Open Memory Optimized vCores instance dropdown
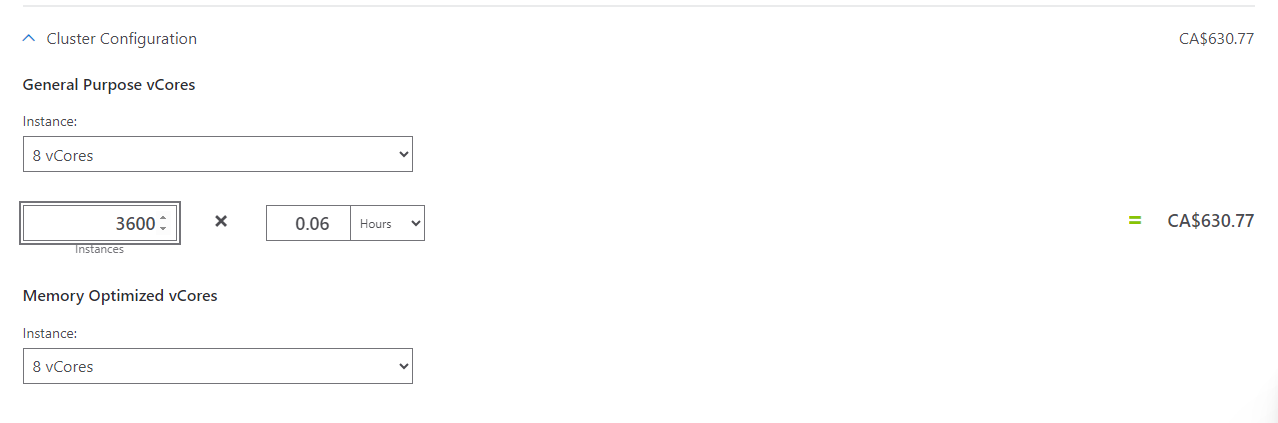Screen dimensions: 1278x423 click(x=217, y=367)
